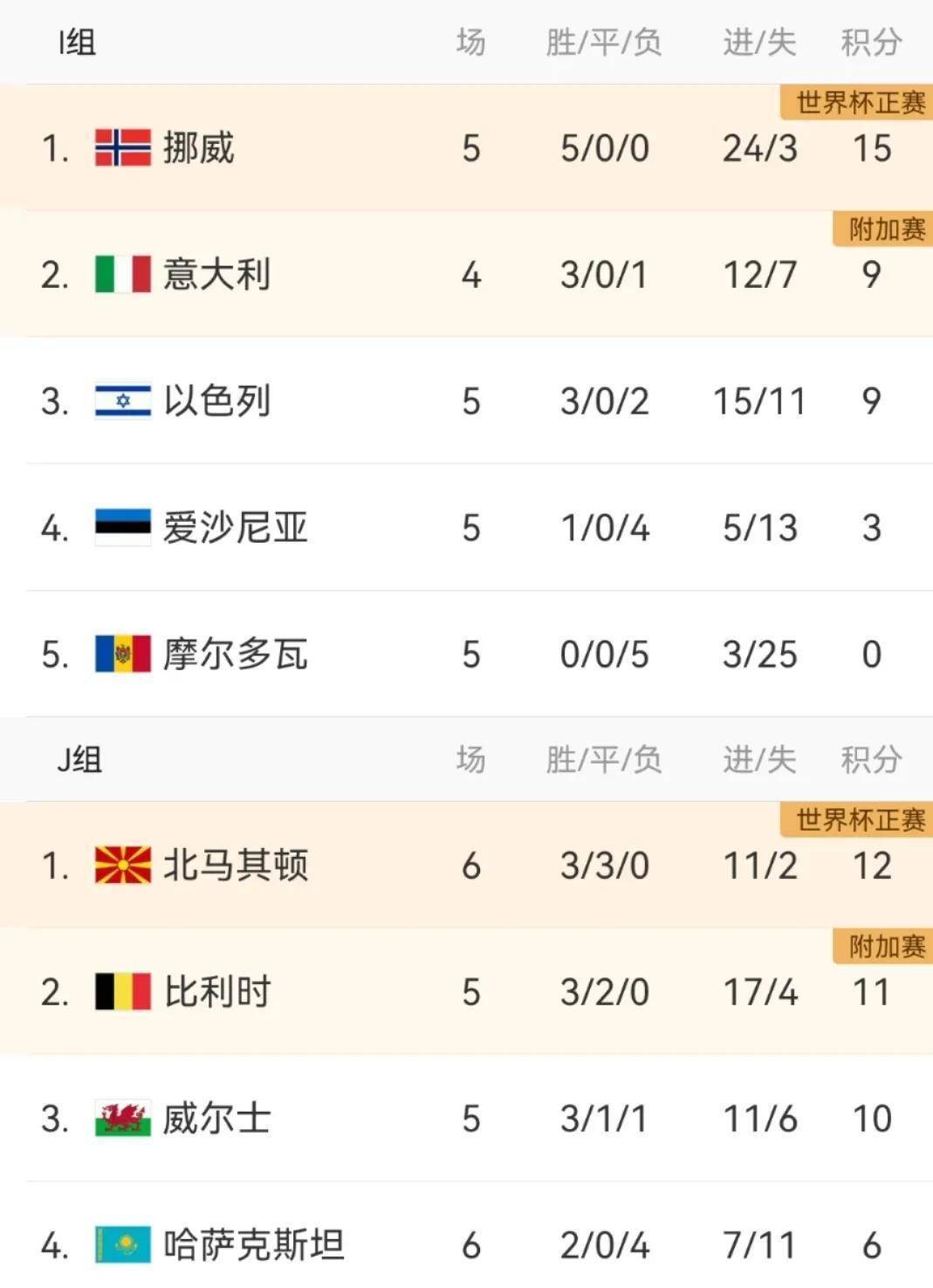Open Estonia's team row
Viewport: 933px width, 1288px height.
[x=234, y=528]
